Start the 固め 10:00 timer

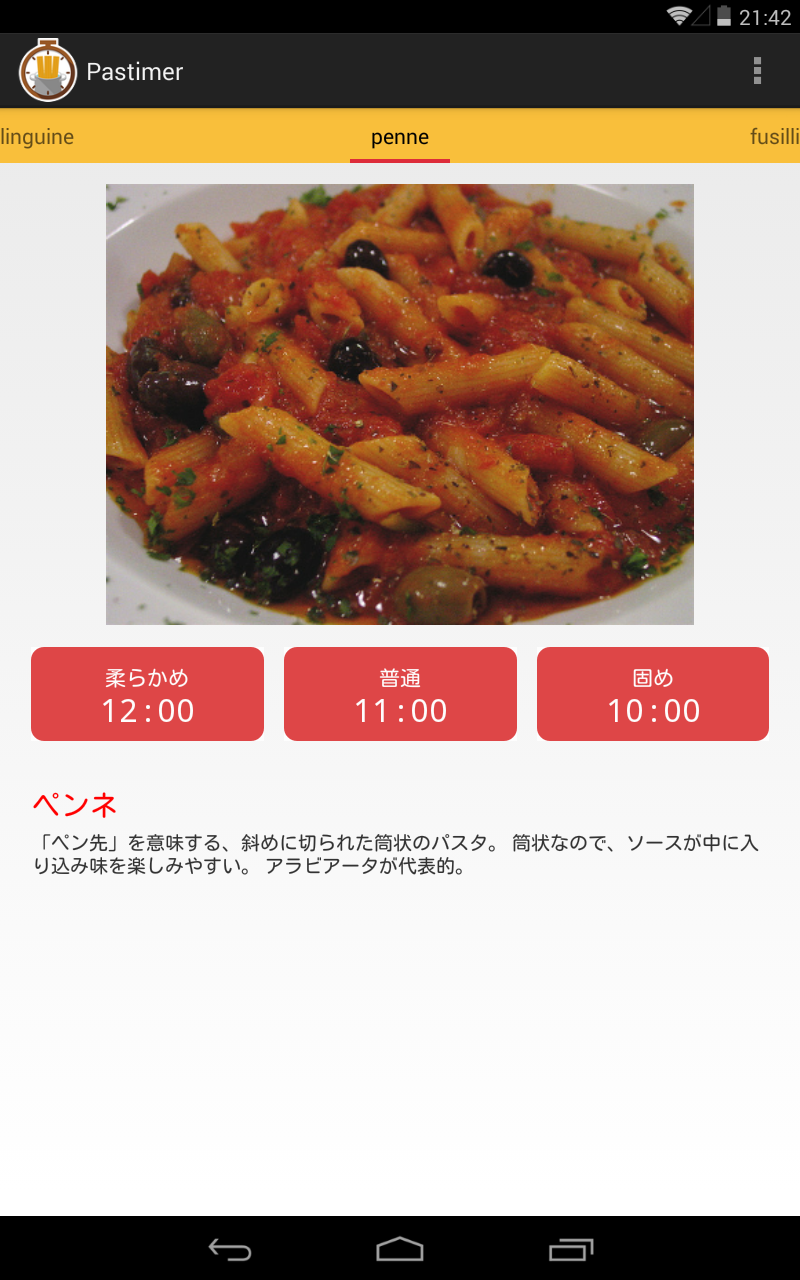coord(653,694)
